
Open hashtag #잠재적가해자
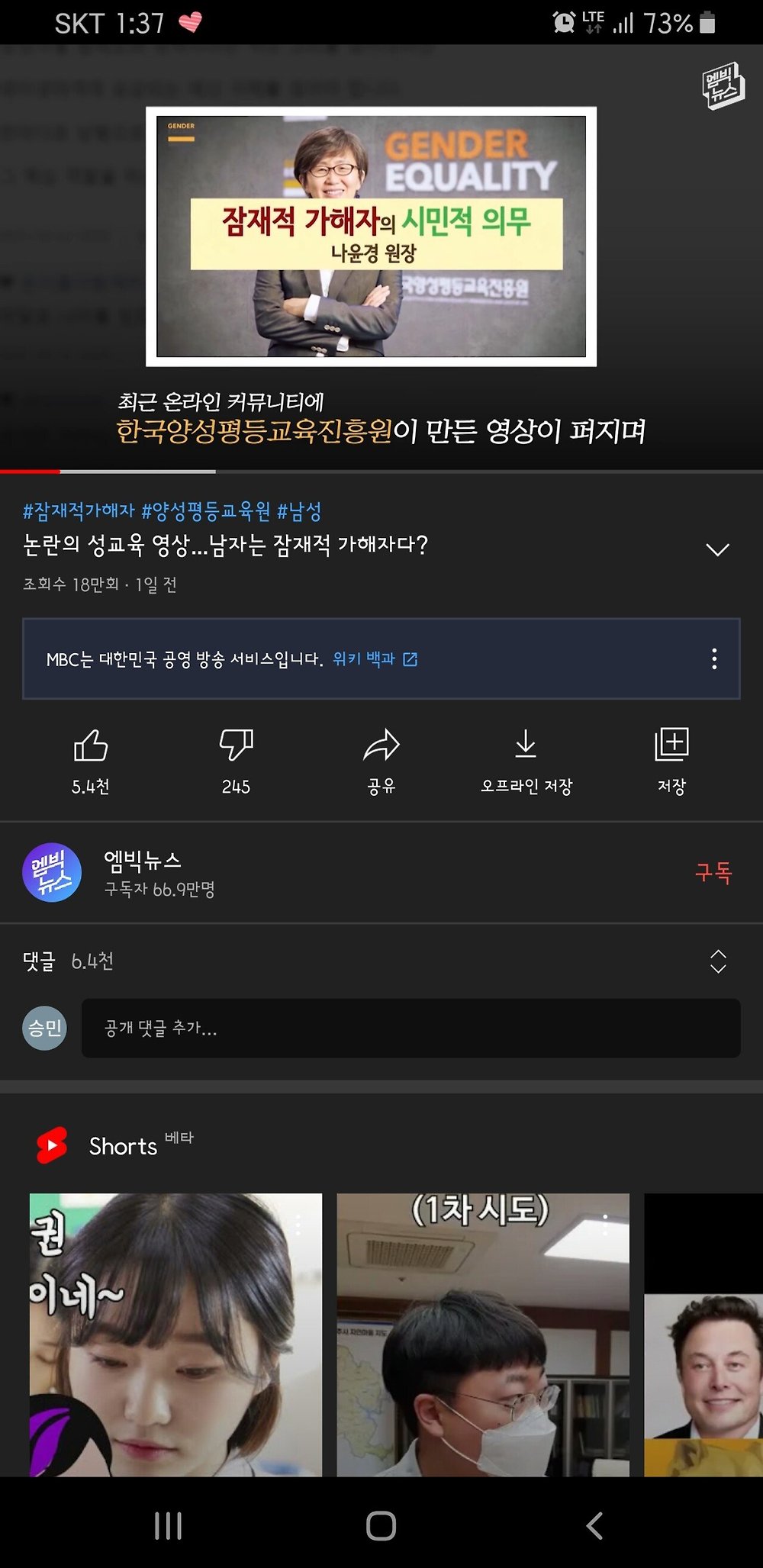(x=79, y=511)
